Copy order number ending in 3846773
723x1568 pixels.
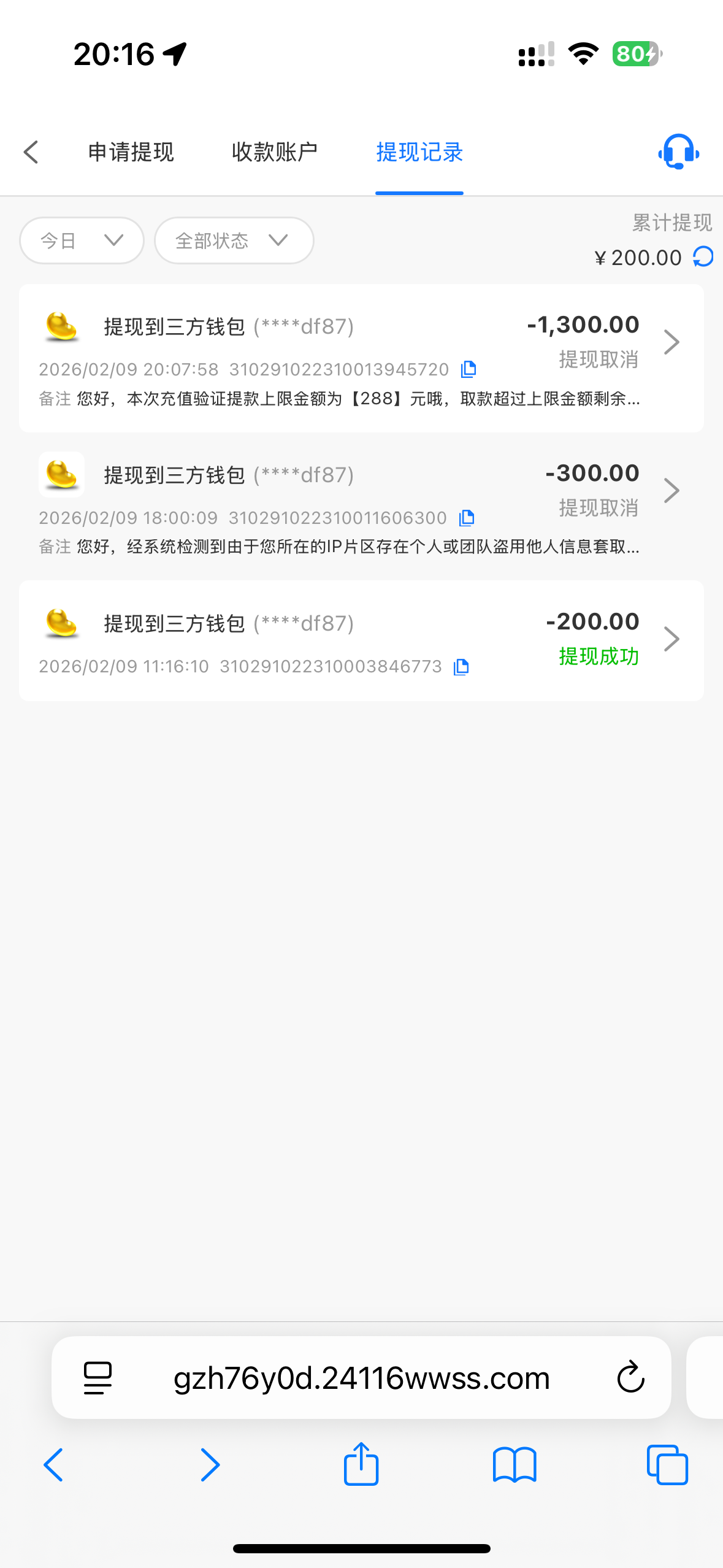point(461,667)
